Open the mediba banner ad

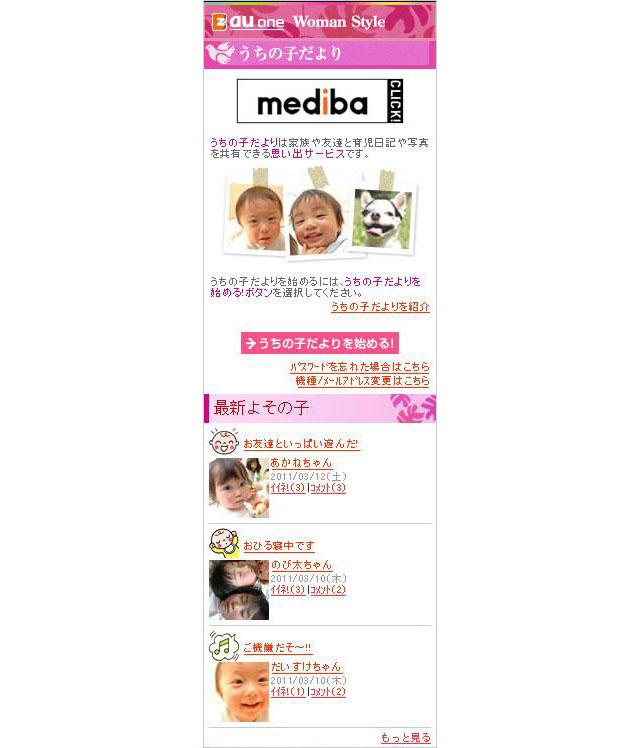[319, 101]
